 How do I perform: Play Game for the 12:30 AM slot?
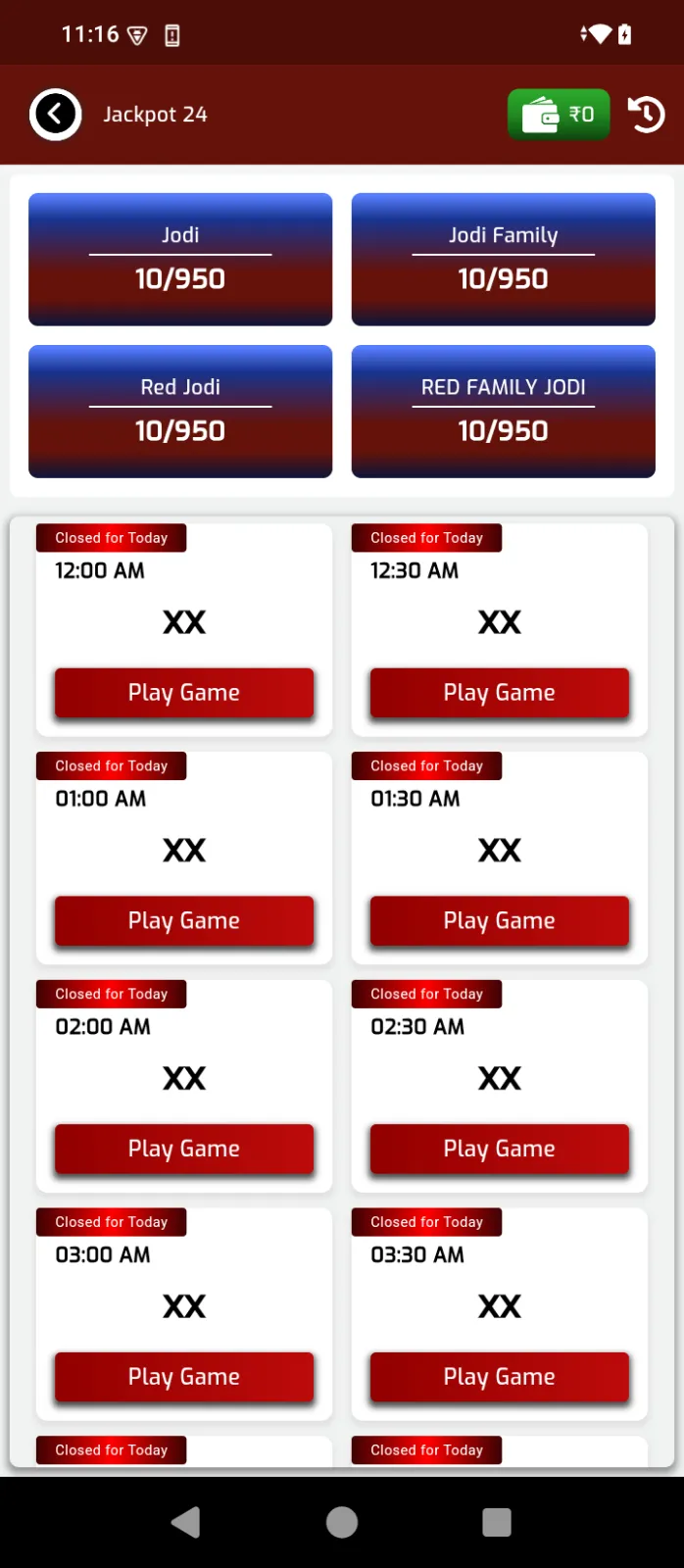[499, 693]
